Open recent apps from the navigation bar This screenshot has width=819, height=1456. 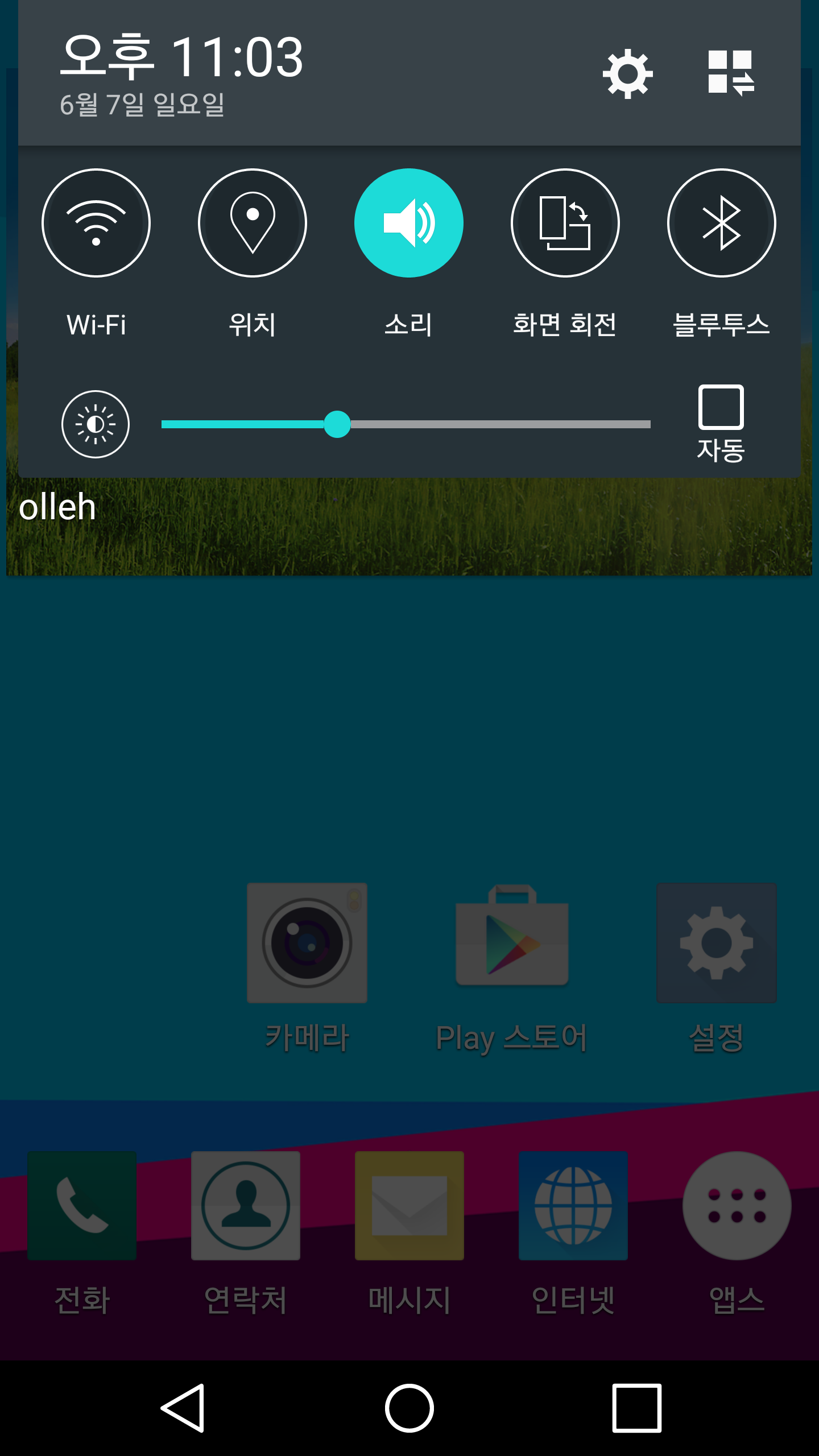point(636,1408)
